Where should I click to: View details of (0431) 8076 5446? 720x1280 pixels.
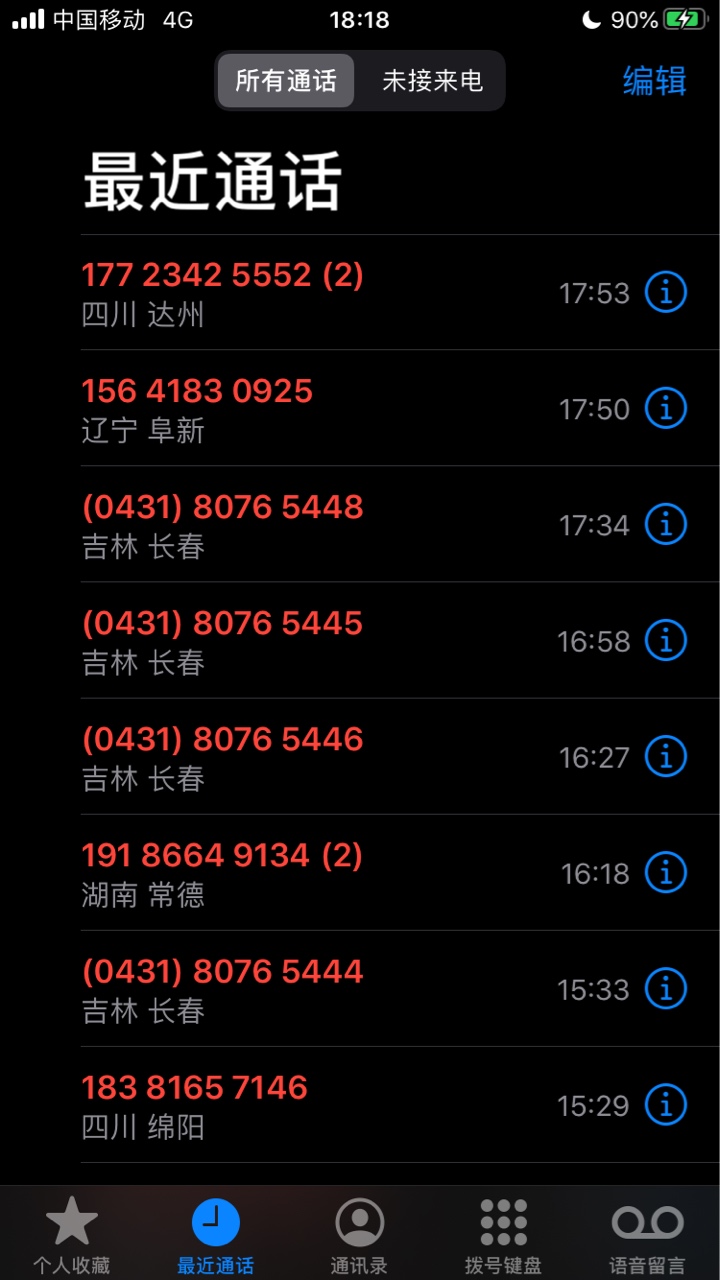pos(666,756)
